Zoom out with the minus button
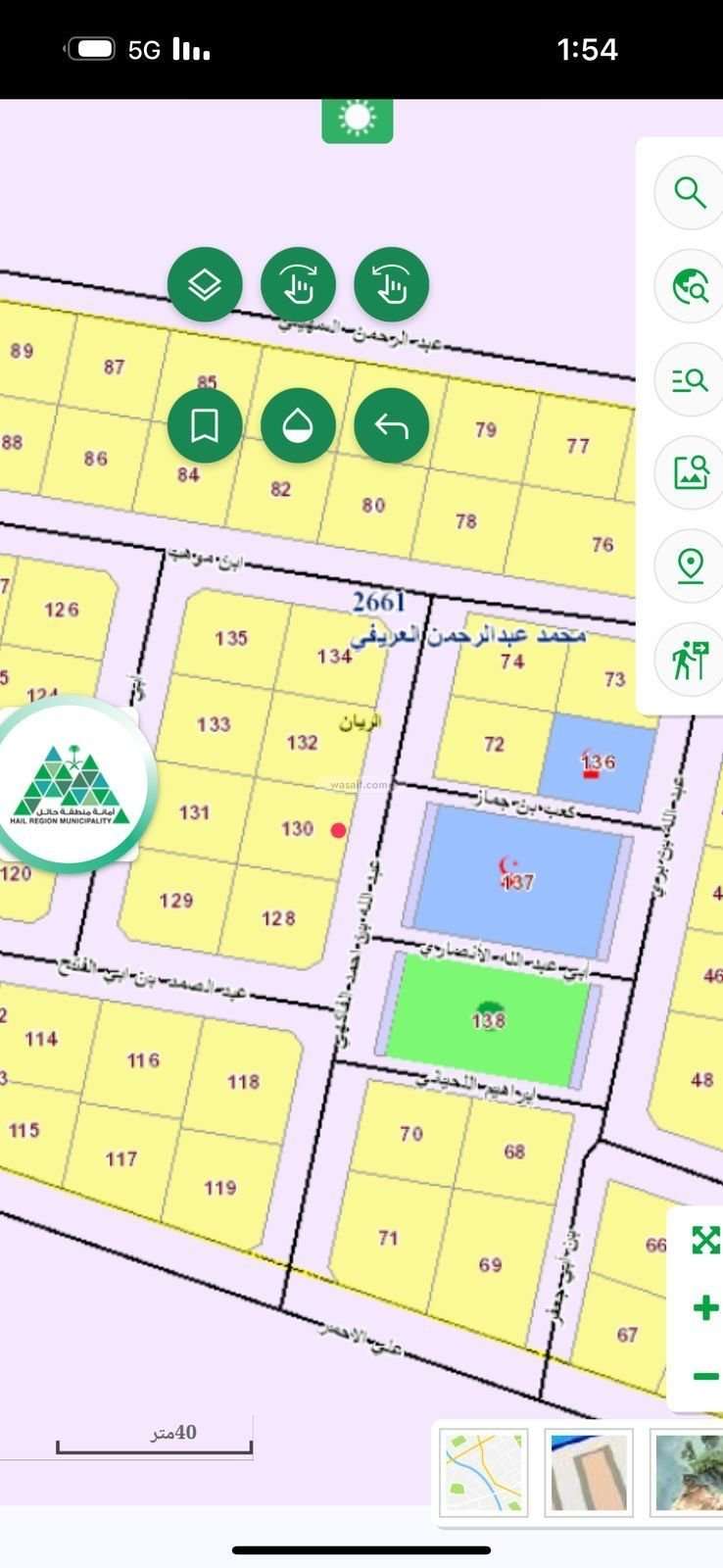 pos(704,1376)
